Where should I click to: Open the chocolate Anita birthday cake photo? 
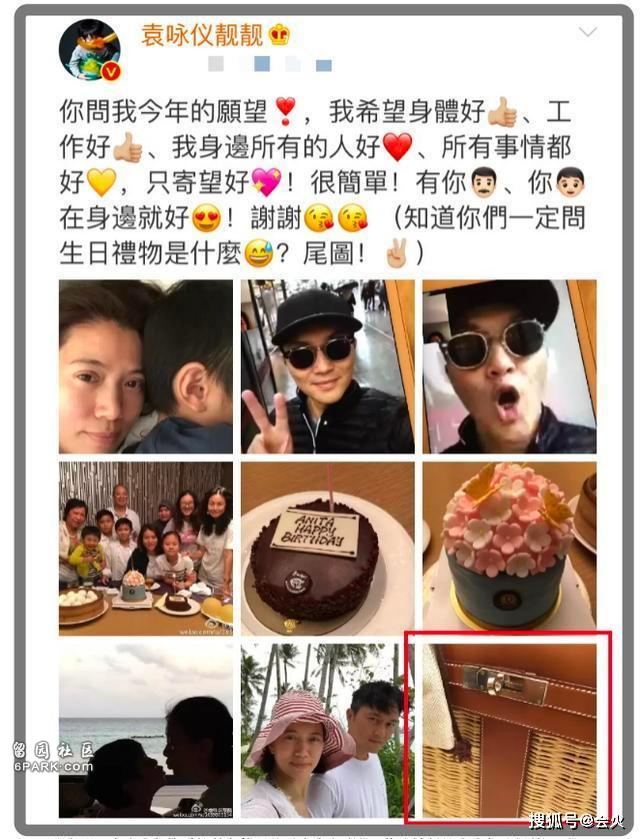327,548
